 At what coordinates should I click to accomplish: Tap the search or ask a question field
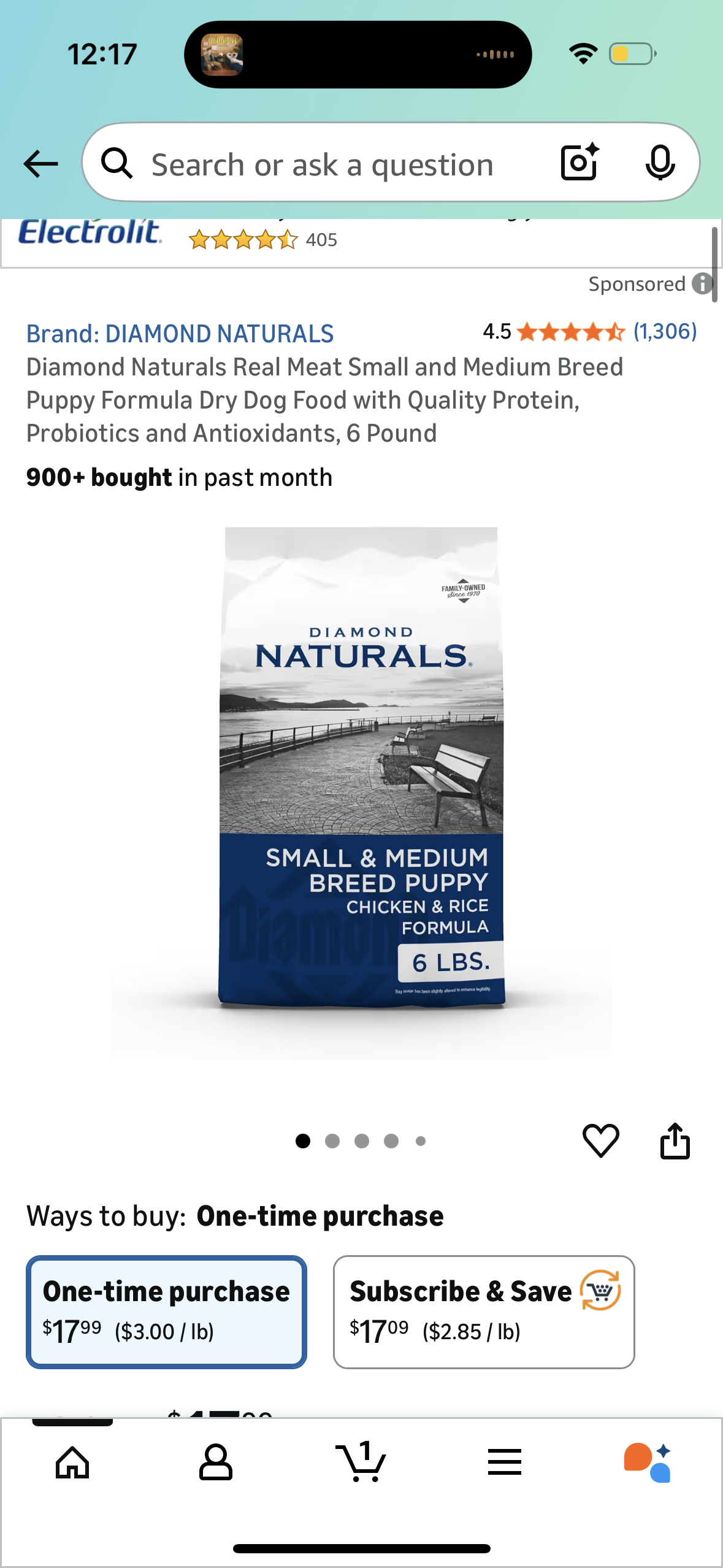tap(322, 164)
